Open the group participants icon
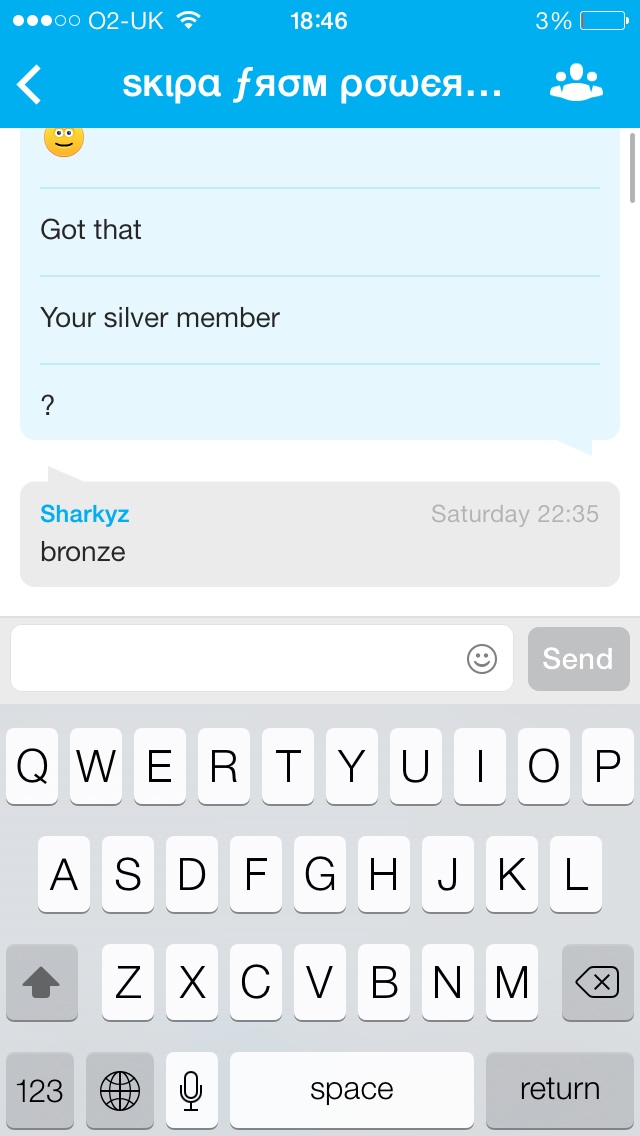This screenshot has width=640, height=1136. click(576, 84)
